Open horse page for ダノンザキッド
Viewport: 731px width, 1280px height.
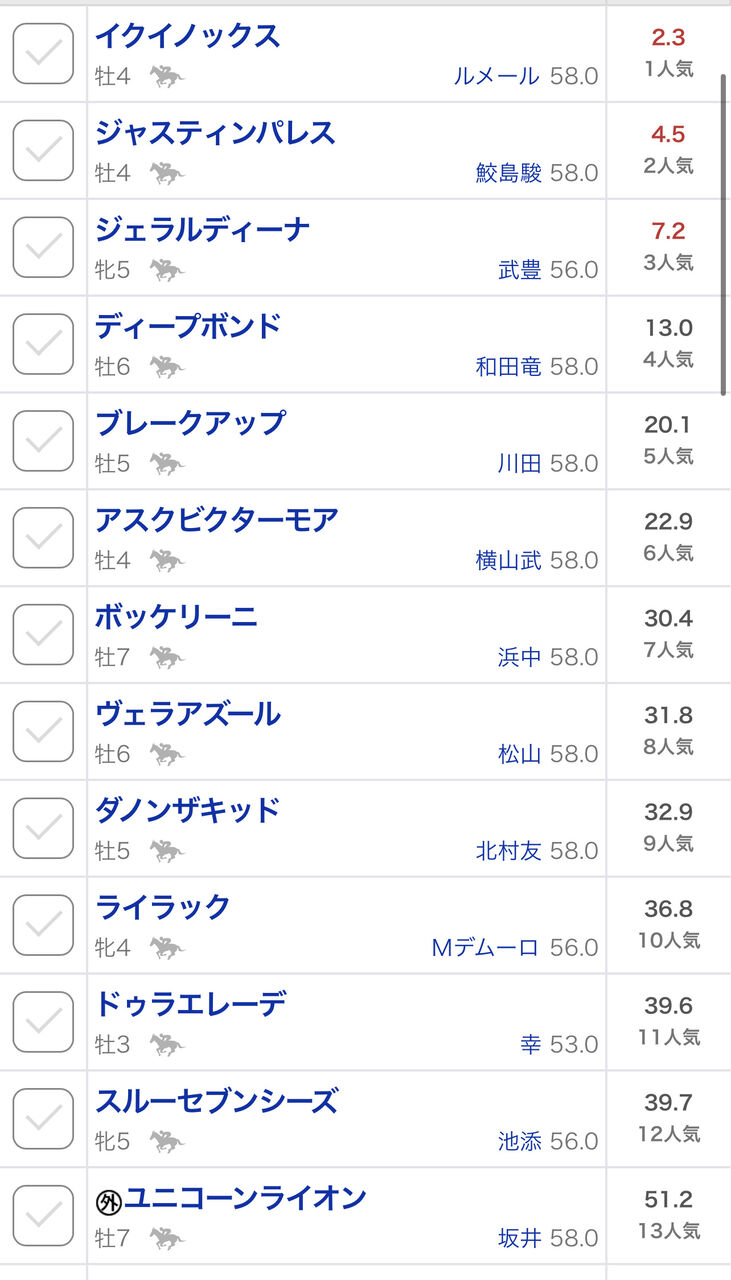(187, 810)
